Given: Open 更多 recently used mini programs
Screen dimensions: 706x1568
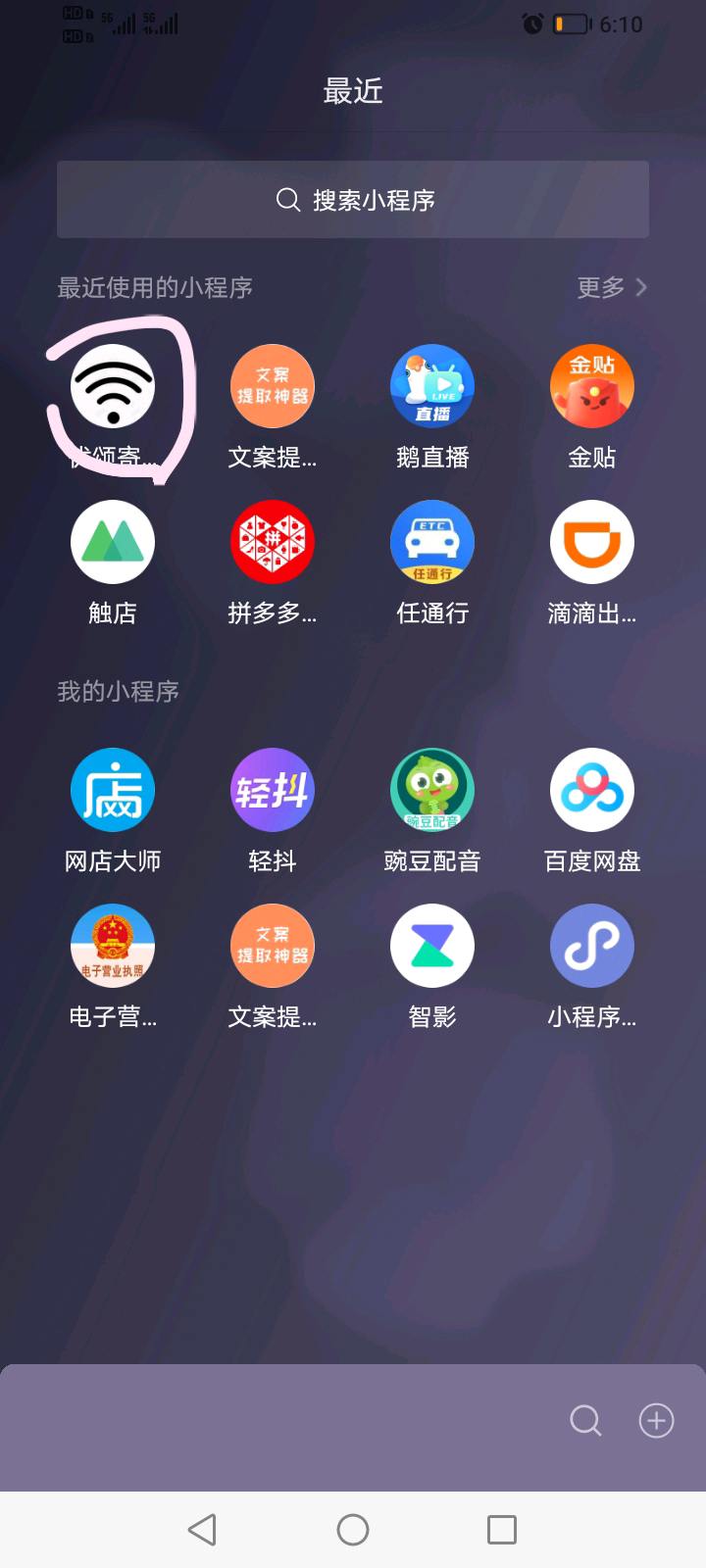Looking at the screenshot, I should point(612,287).
